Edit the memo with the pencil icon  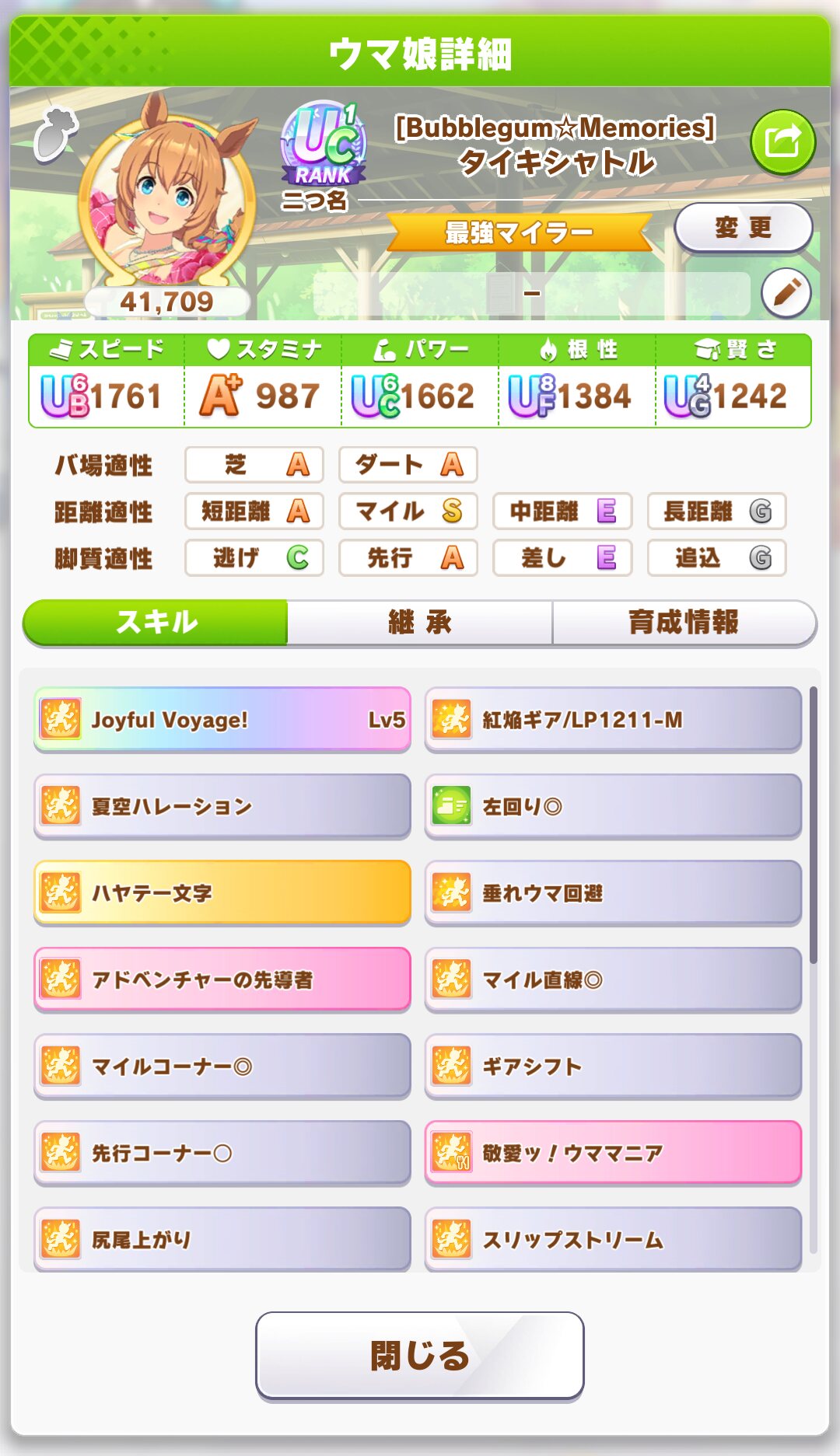coord(786,293)
